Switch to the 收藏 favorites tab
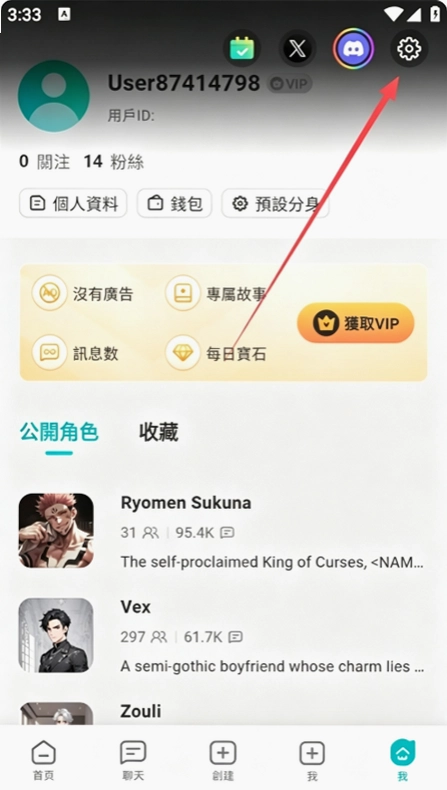Viewport: 447px width, 790px height. 159,432
